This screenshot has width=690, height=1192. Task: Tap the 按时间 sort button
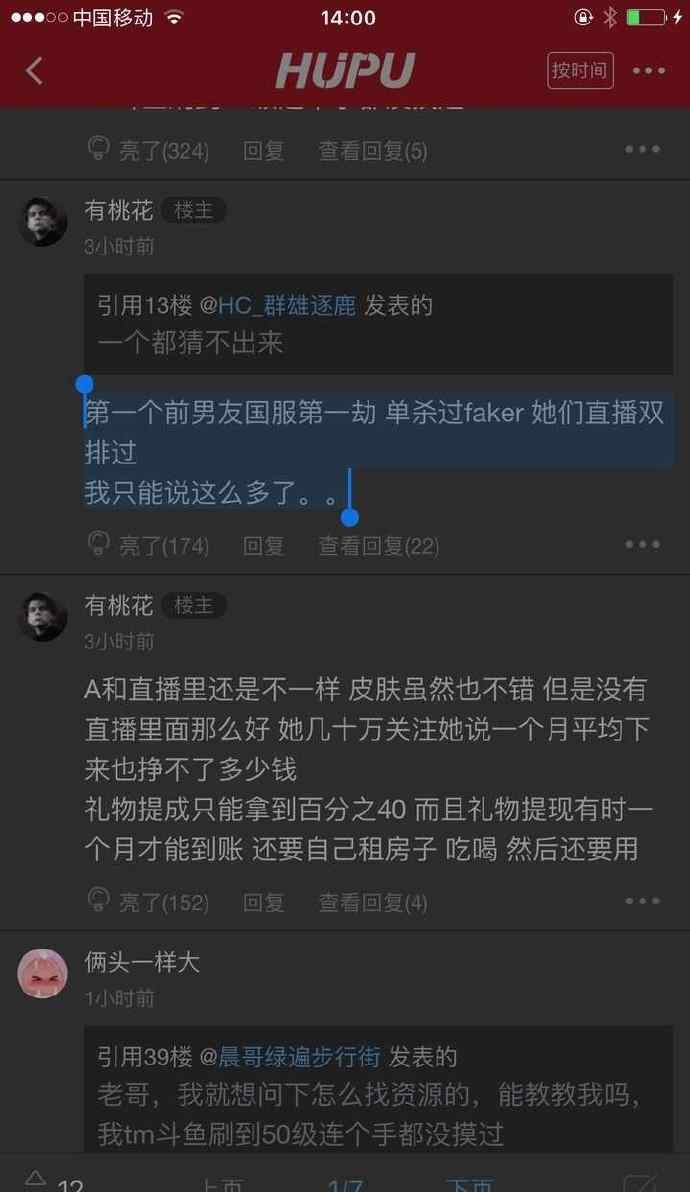[580, 71]
